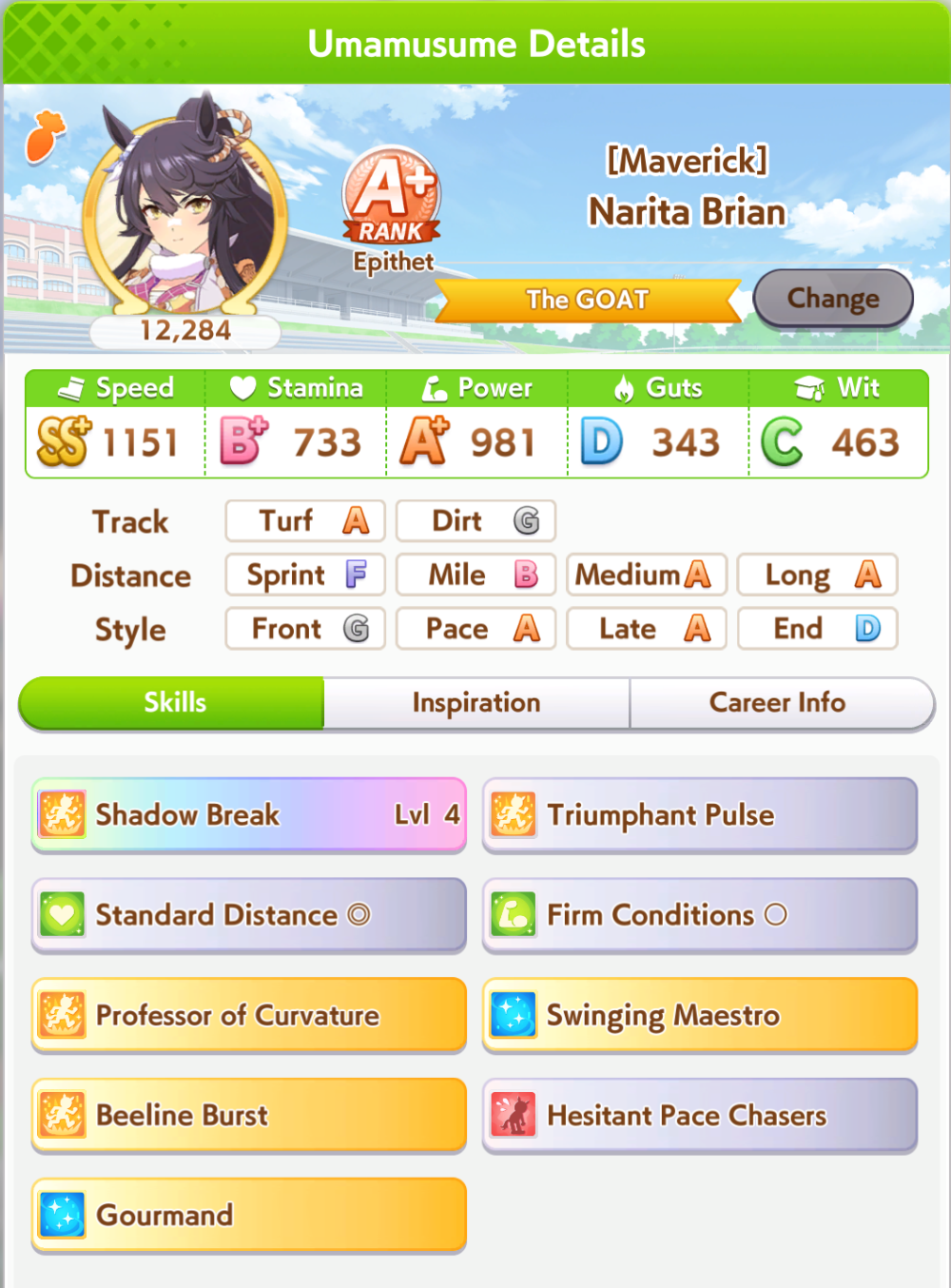Tap the Firm Conditions skill
Image resolution: width=951 pixels, height=1288 pixels.
700,914
